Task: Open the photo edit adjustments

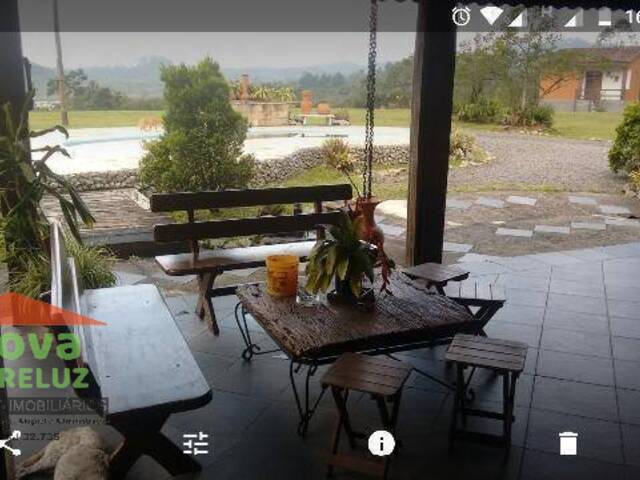Action: 195,443
